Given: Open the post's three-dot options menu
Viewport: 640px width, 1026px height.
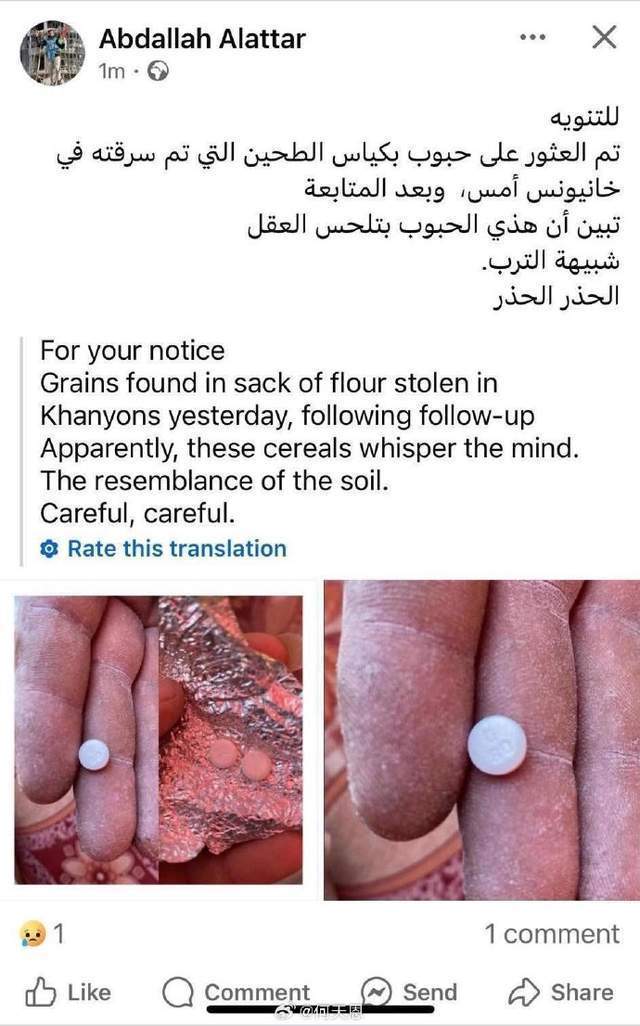Looking at the screenshot, I should [533, 38].
